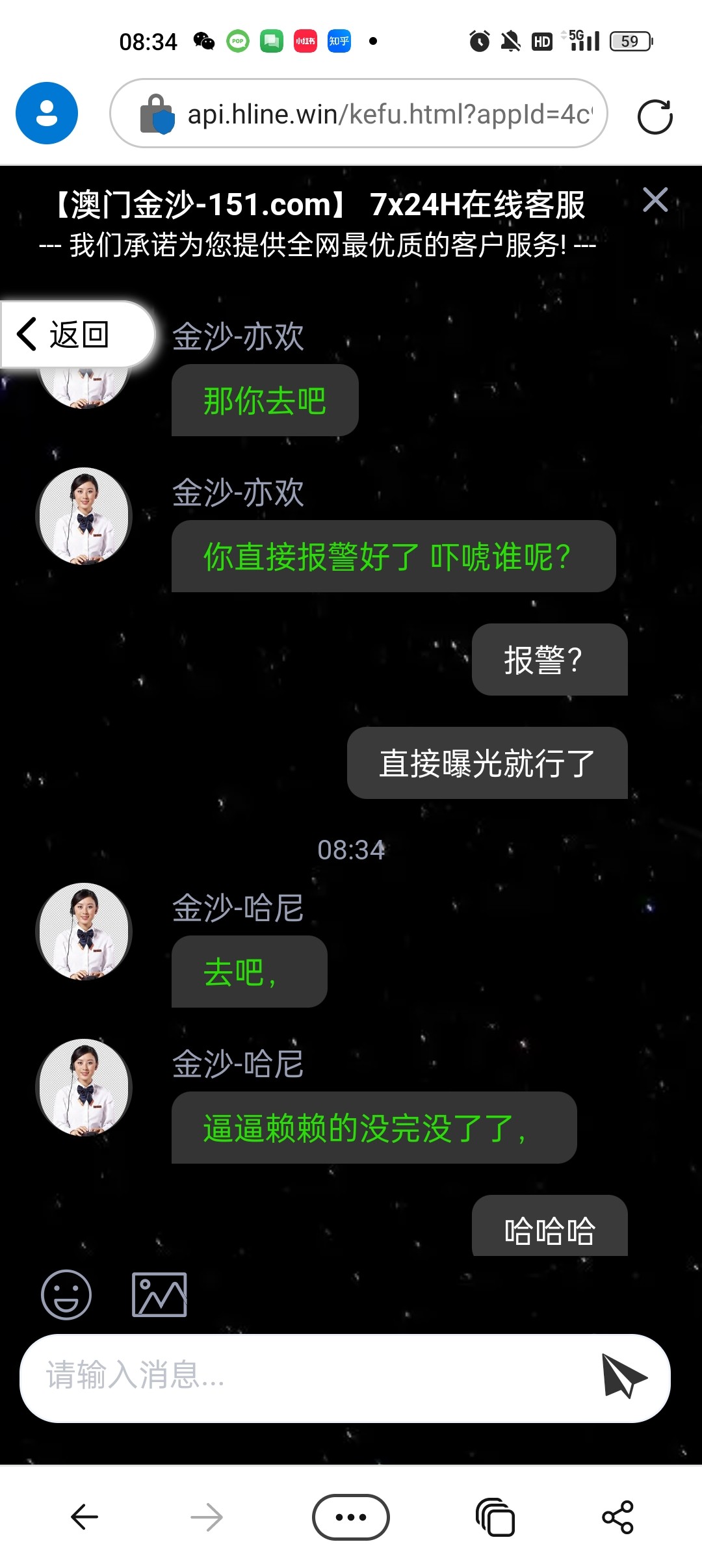The height and width of the screenshot is (1568, 702).
Task: Attach an image to the chat
Action: (159, 1294)
